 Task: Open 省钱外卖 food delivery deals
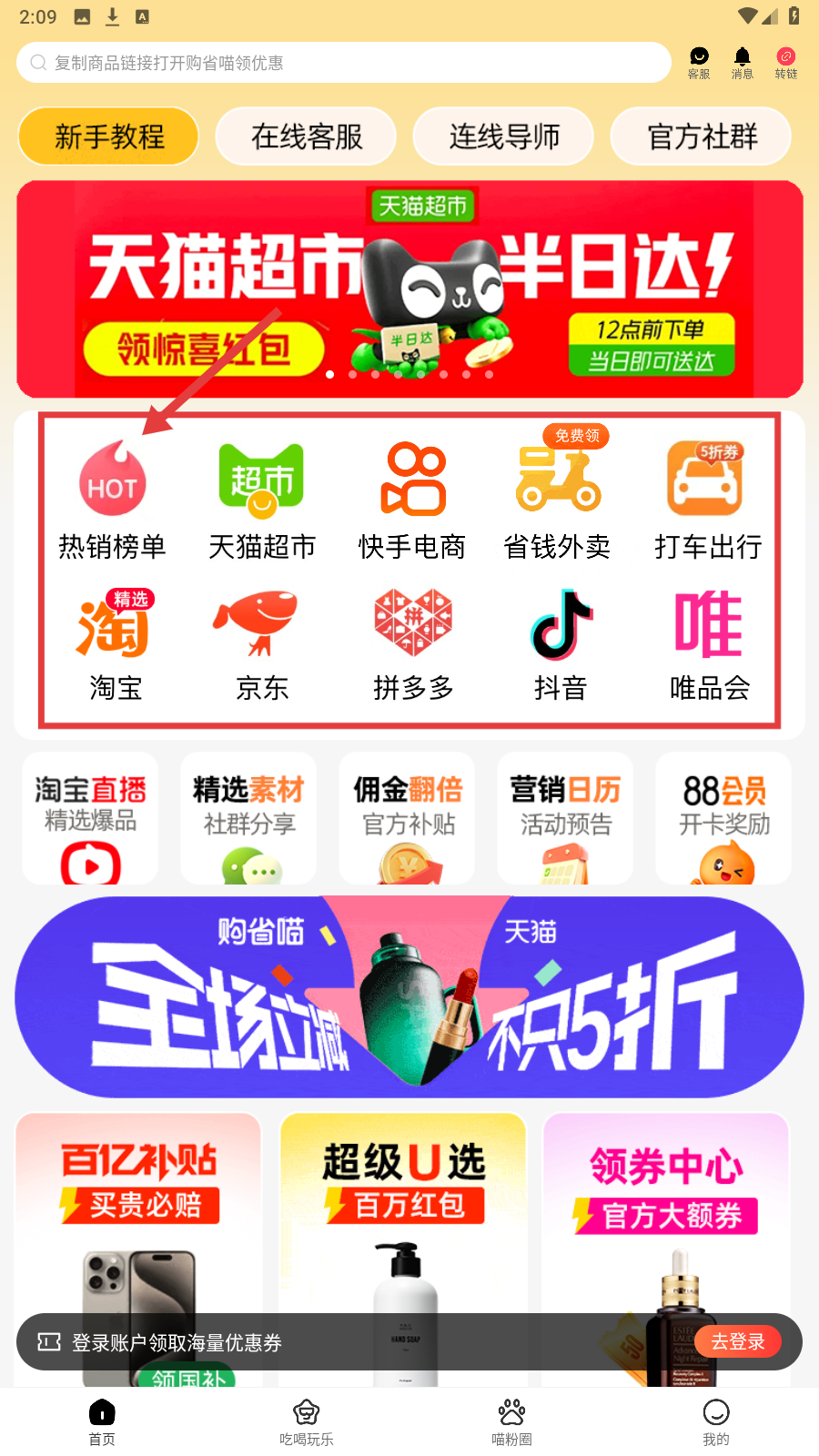[558, 500]
